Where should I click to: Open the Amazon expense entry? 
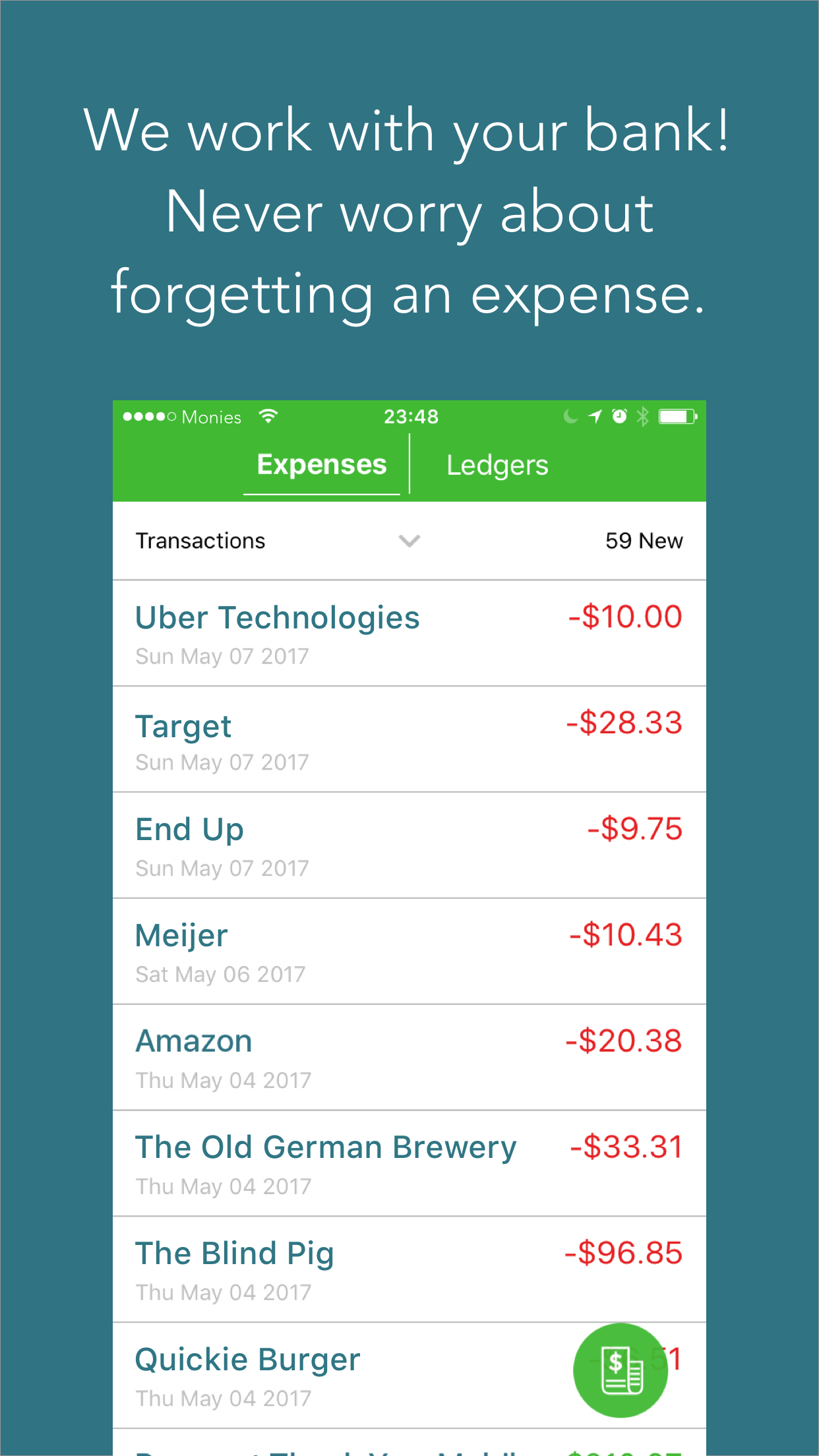[x=409, y=1057]
